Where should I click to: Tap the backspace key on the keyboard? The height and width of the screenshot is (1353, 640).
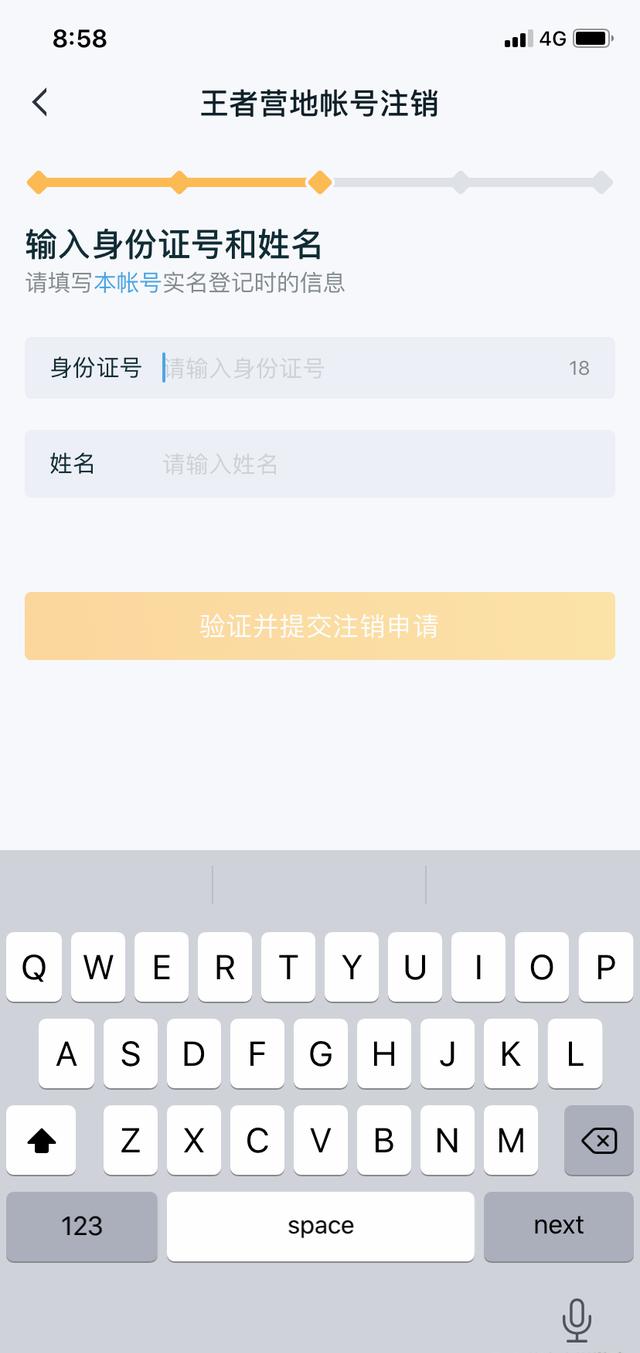(x=598, y=1140)
